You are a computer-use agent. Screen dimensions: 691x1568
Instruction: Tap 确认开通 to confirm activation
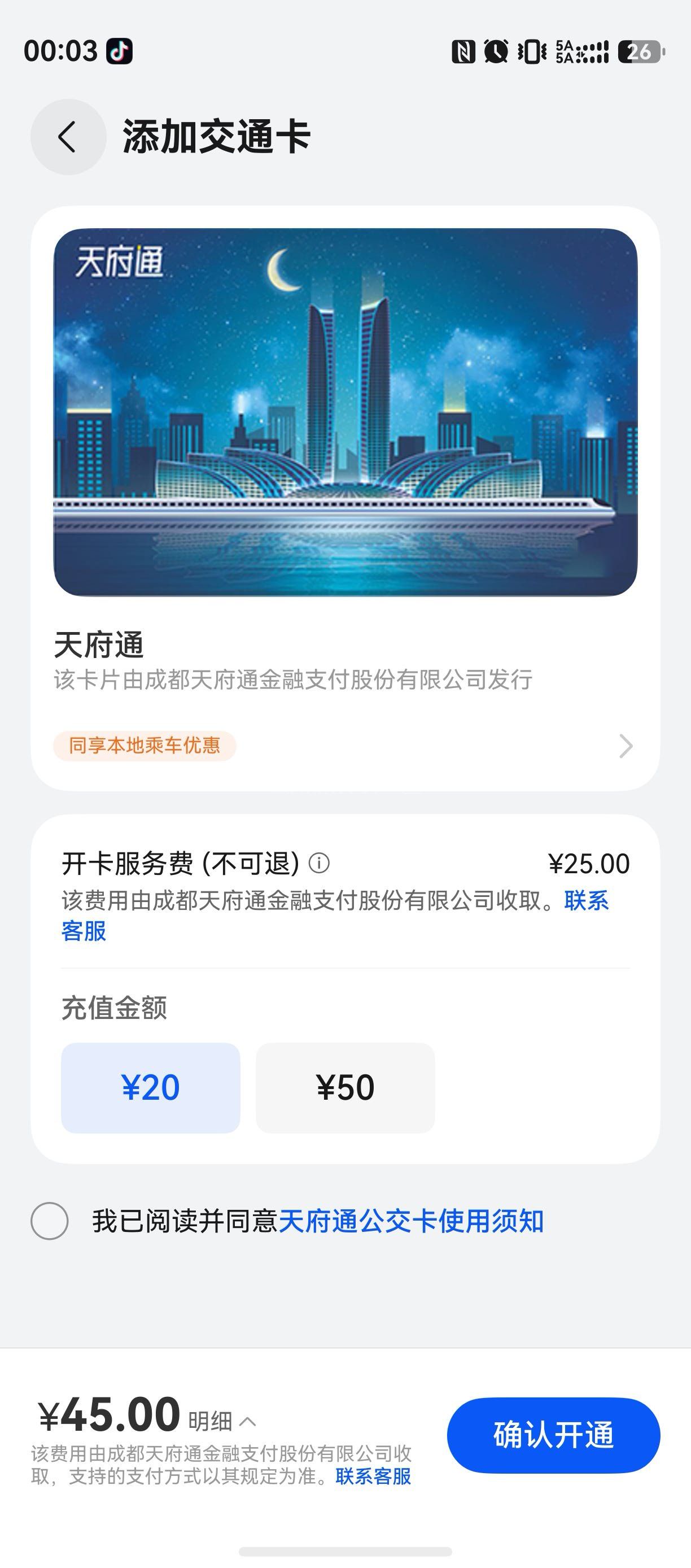(553, 1435)
